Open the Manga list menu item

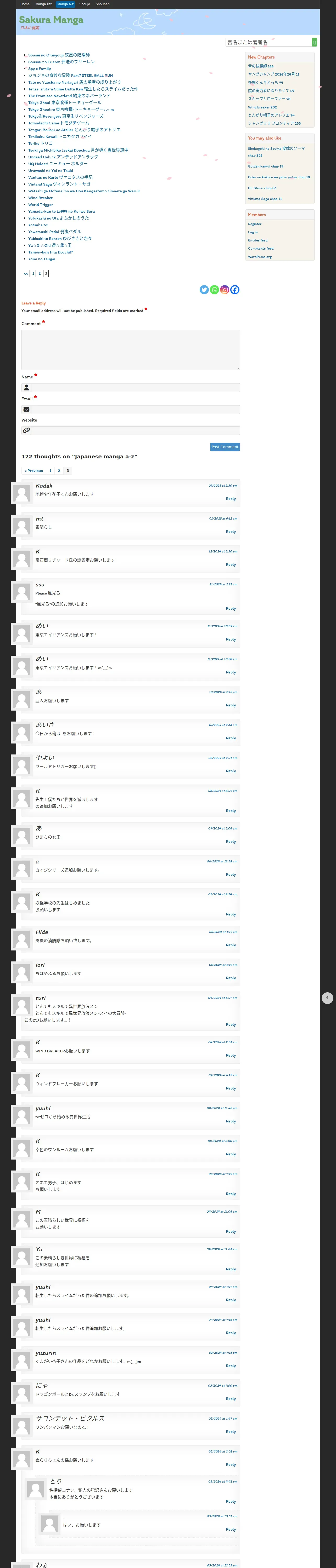point(43,4)
